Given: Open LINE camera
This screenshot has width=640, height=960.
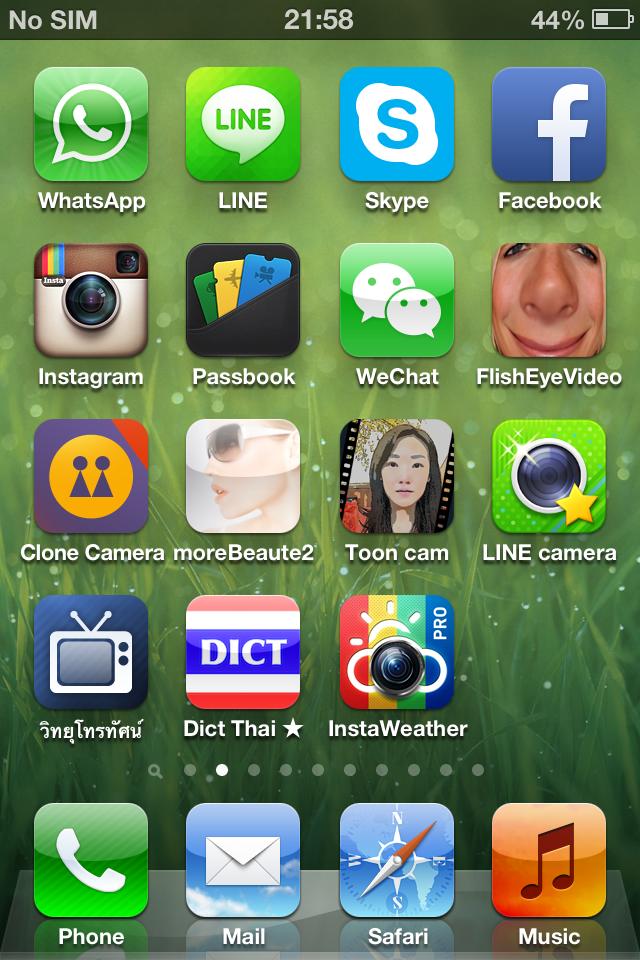Looking at the screenshot, I should pos(549,477).
